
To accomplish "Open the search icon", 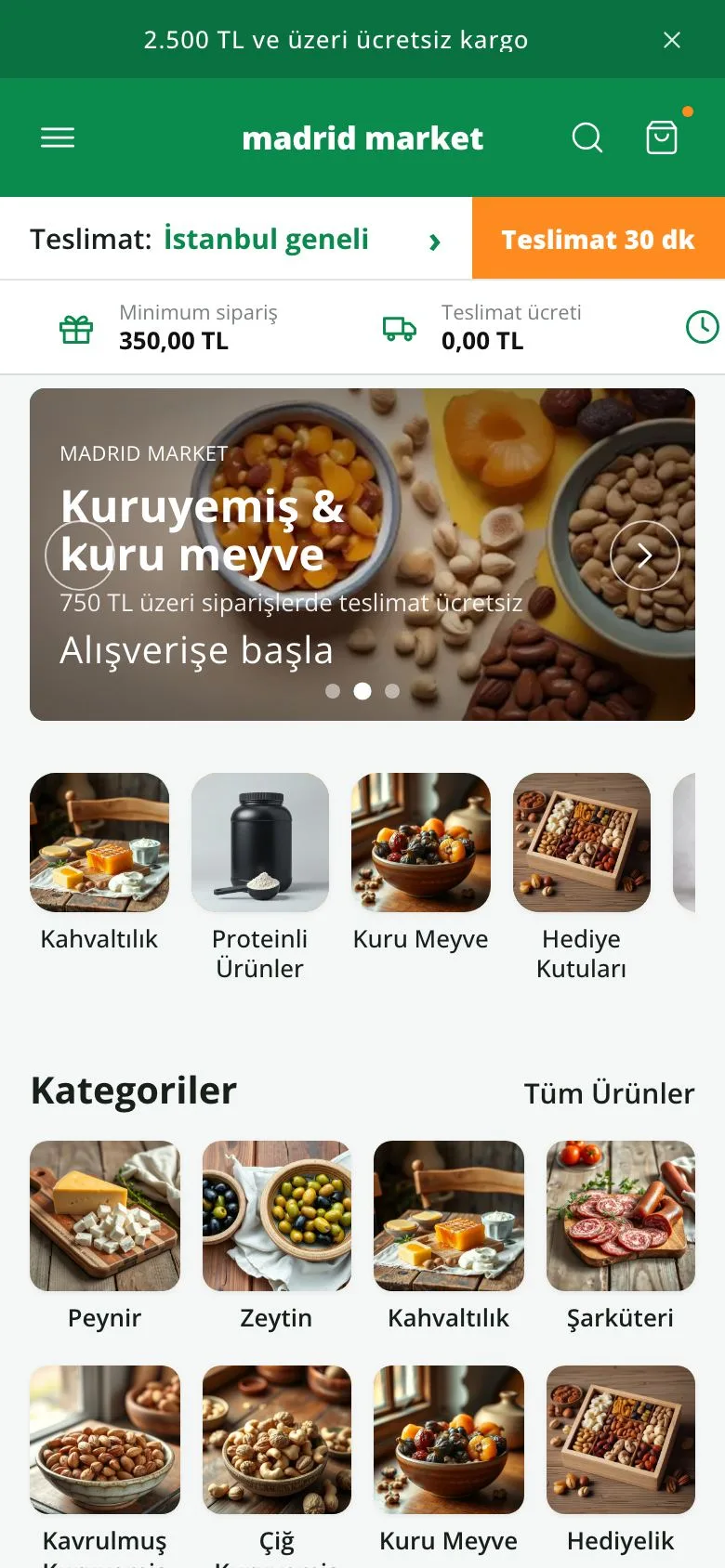I will tap(587, 137).
